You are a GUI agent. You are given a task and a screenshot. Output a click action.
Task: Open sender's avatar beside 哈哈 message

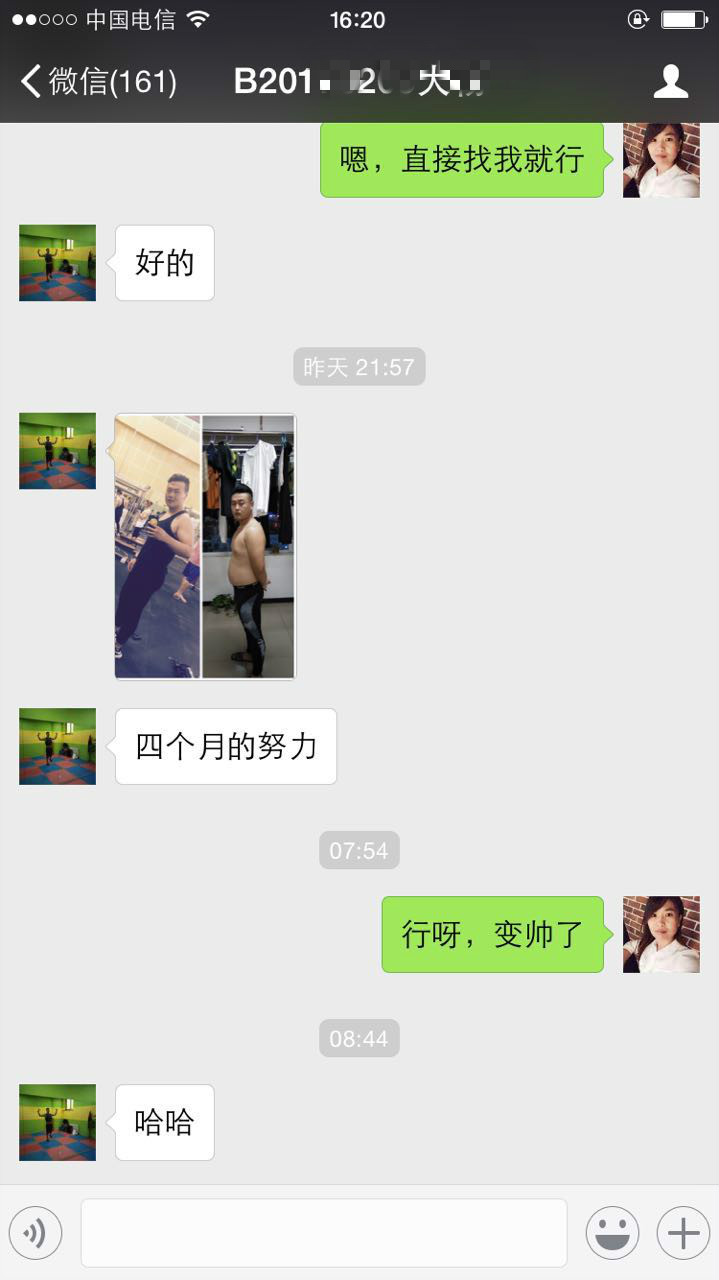(57, 1122)
